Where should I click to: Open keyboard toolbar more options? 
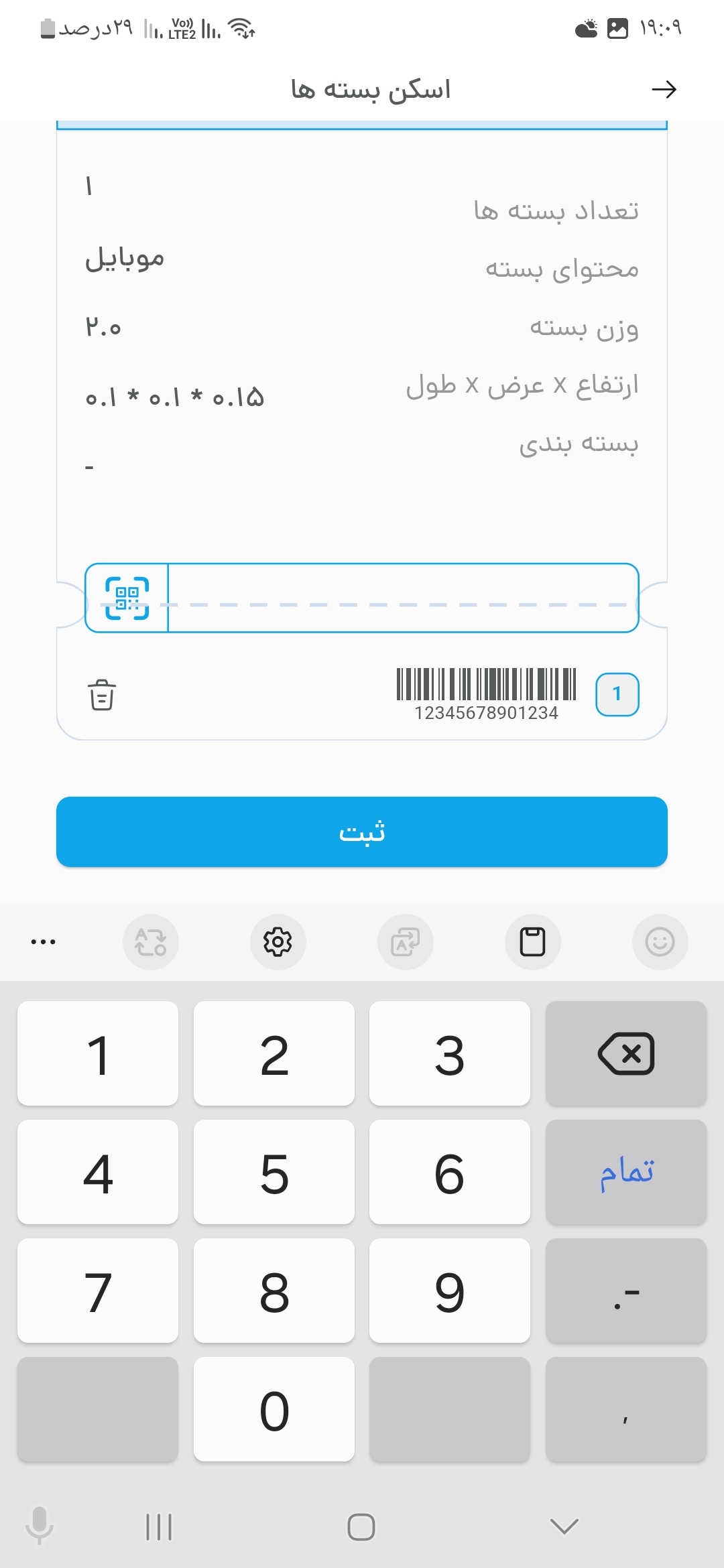tap(44, 942)
